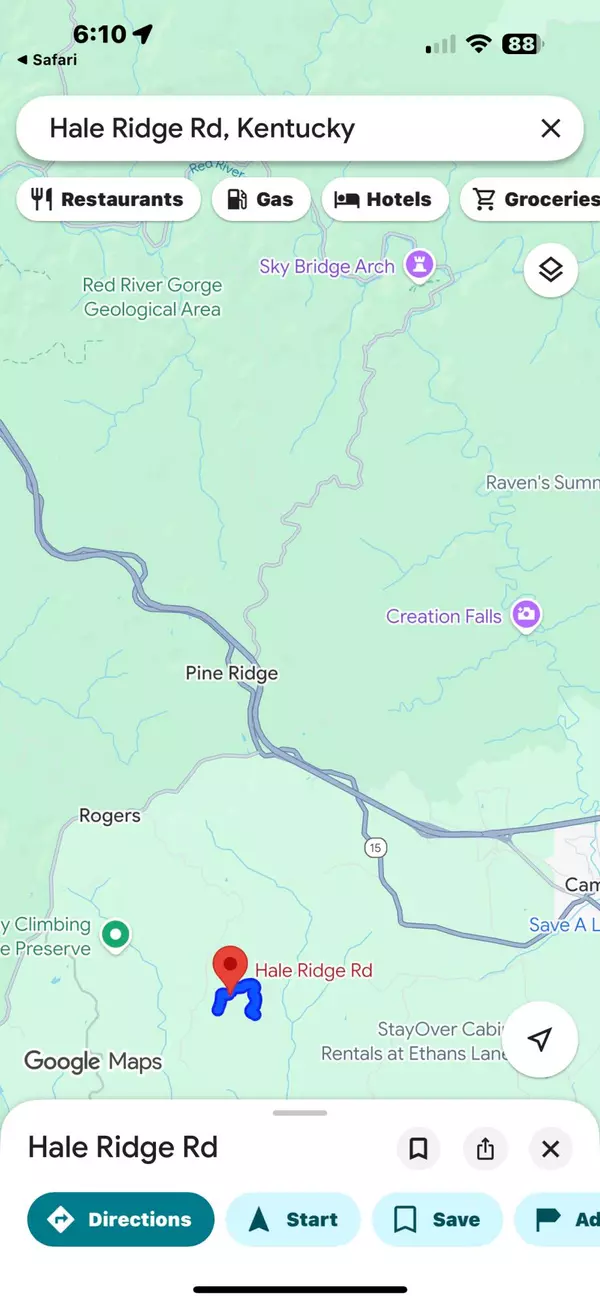This screenshot has height=1304, width=600.
Task: Open the green Climbing Preserve marker
Action: pos(117,935)
